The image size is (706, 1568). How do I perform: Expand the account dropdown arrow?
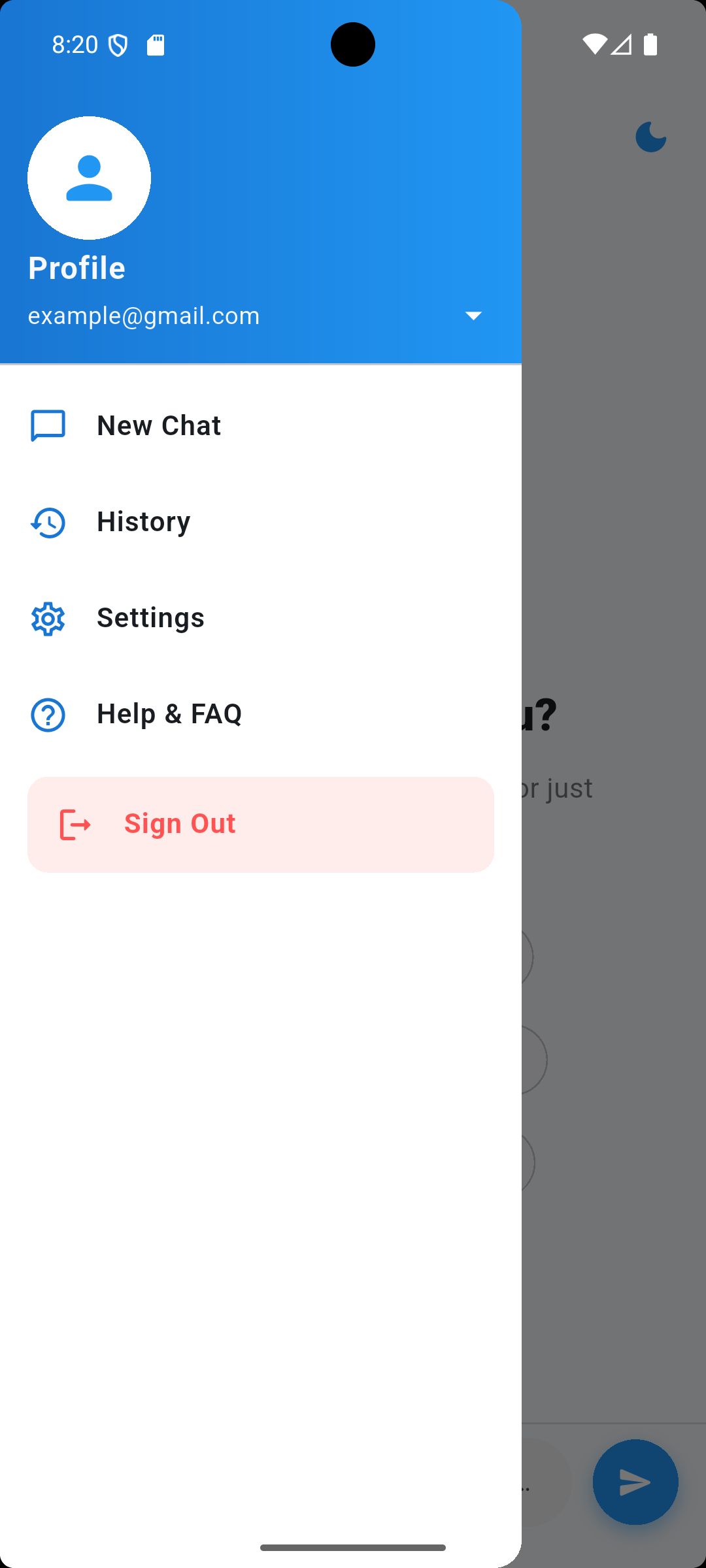click(473, 316)
